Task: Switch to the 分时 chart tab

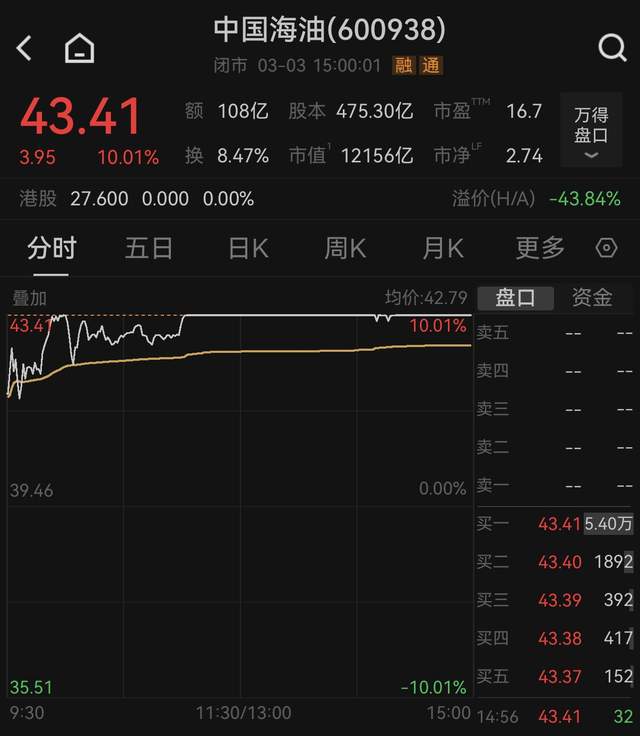Action: click(51, 248)
